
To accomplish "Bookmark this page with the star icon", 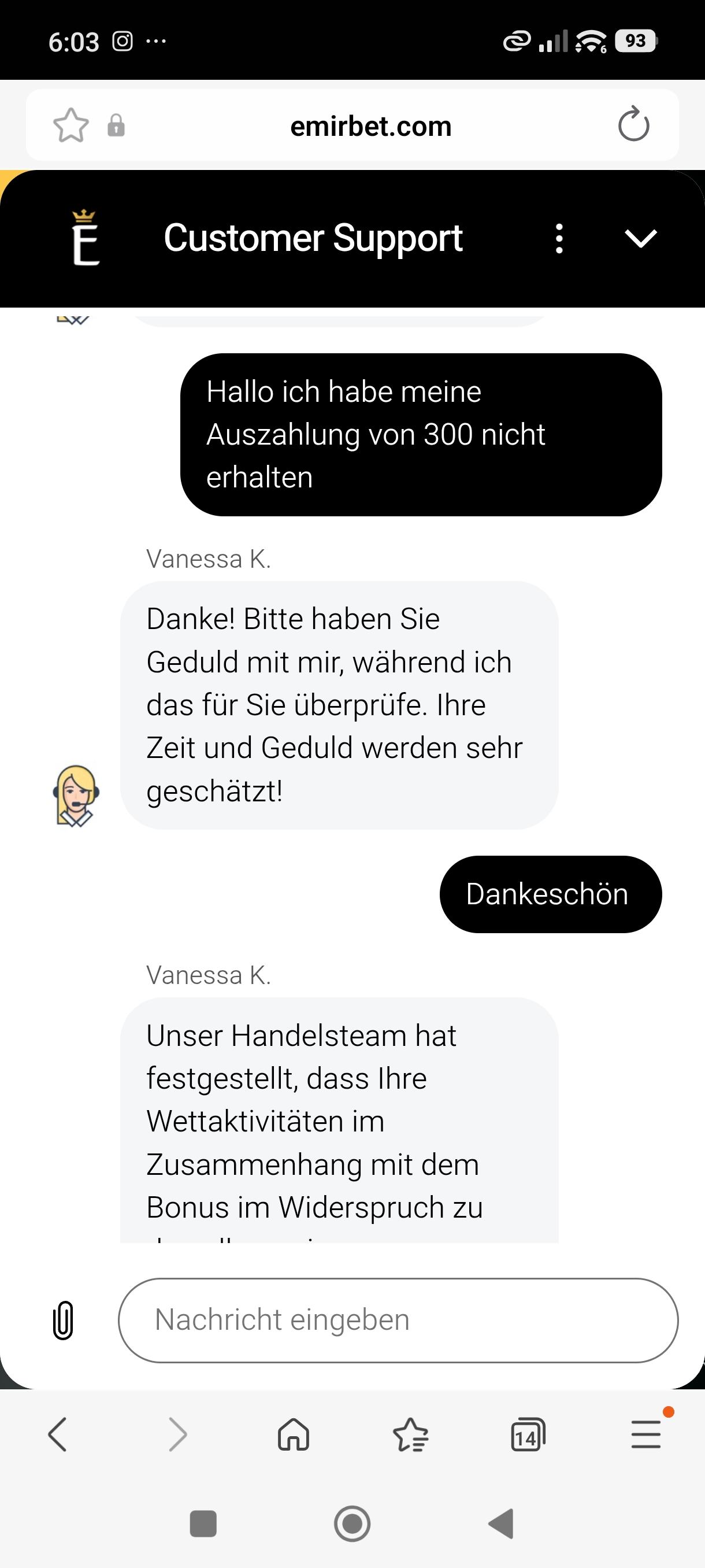I will point(71,125).
